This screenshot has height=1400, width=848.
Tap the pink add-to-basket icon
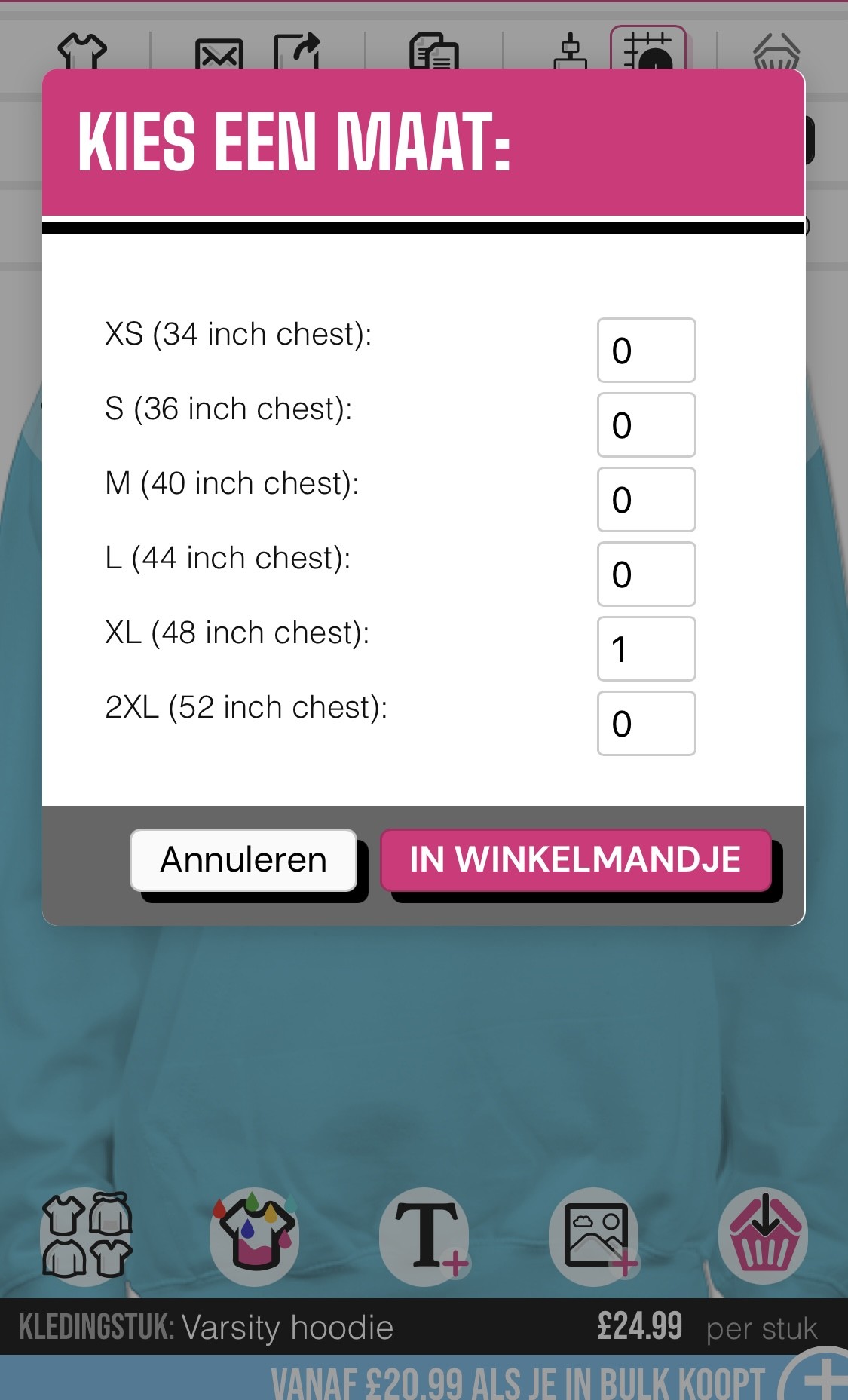(763, 1236)
